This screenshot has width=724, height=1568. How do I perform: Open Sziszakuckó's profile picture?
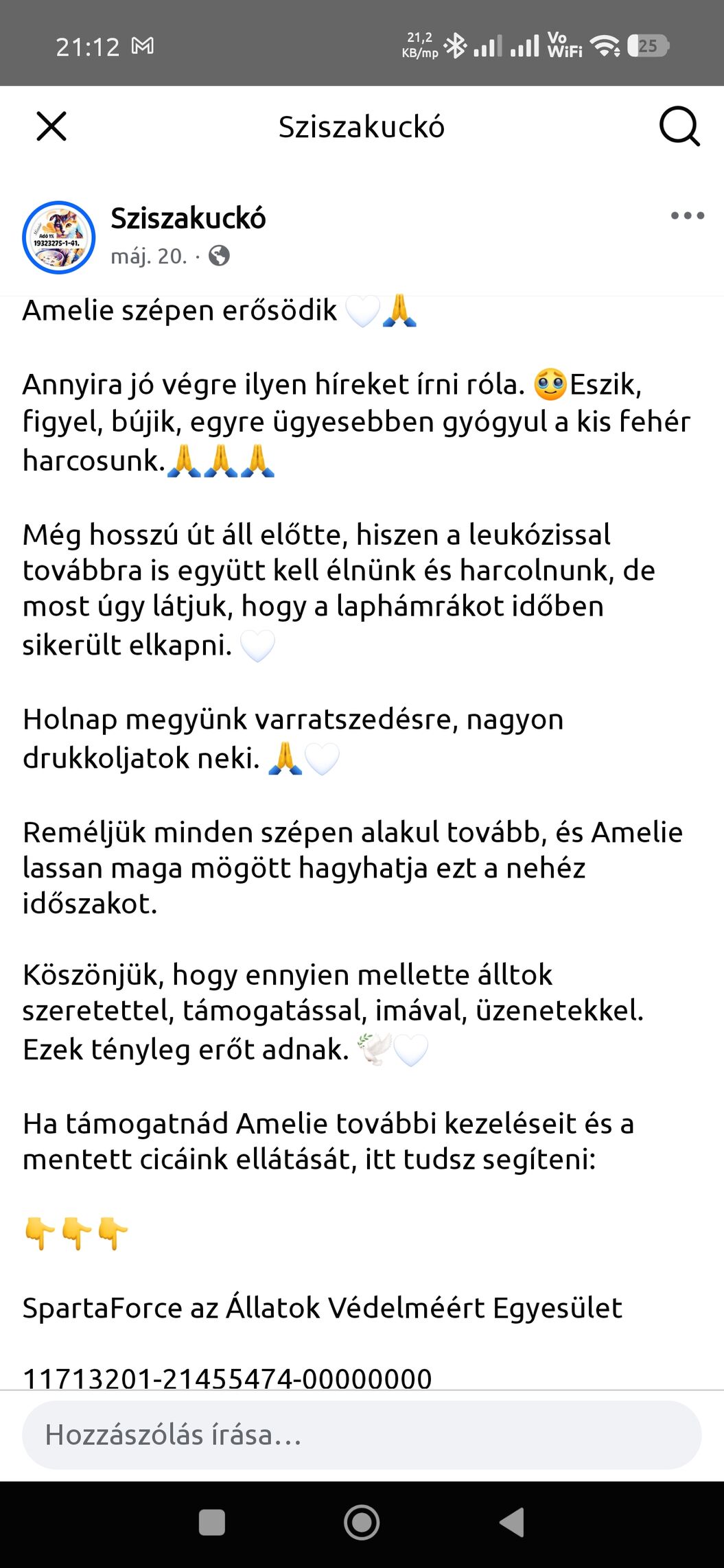[59, 237]
